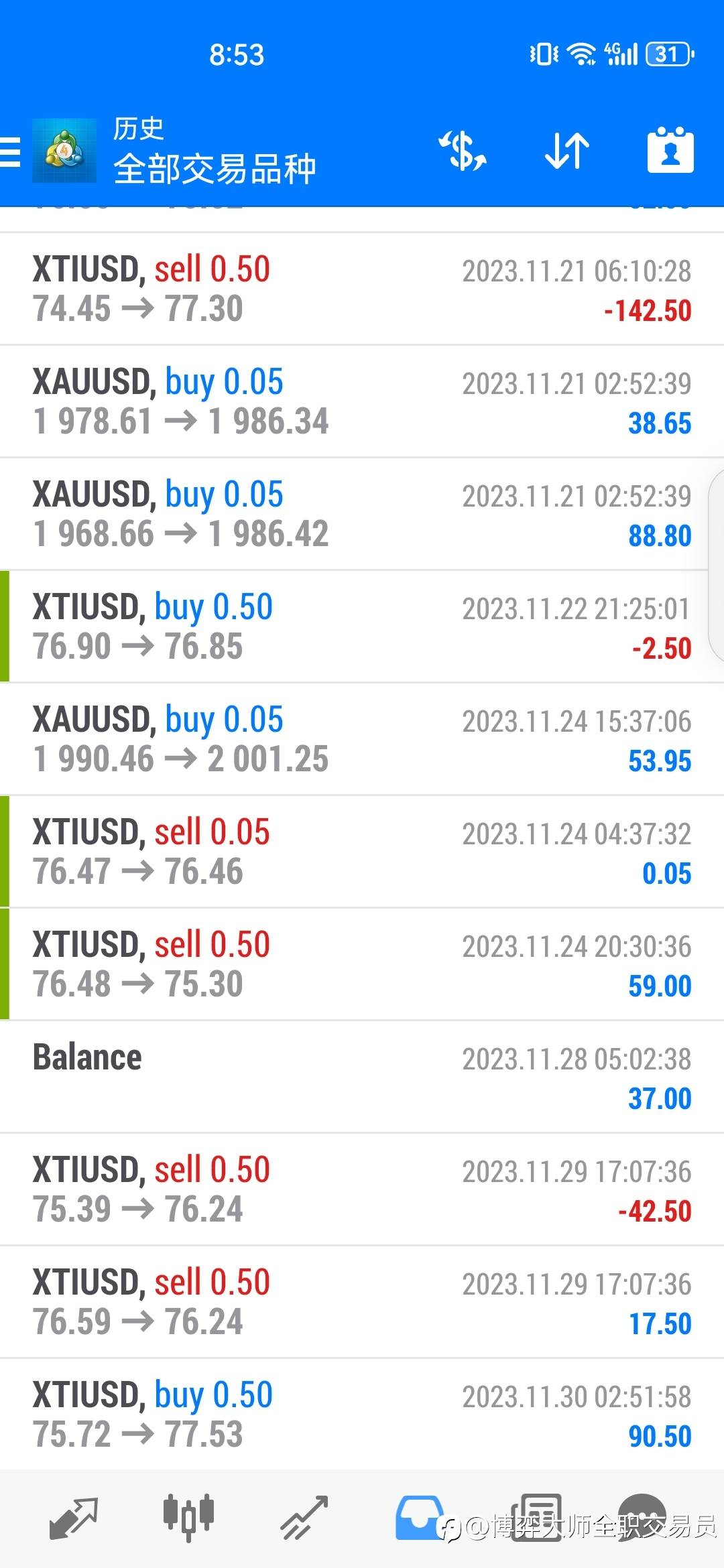Open the symbol filter dollar icon
The image size is (724, 1568).
point(463,151)
